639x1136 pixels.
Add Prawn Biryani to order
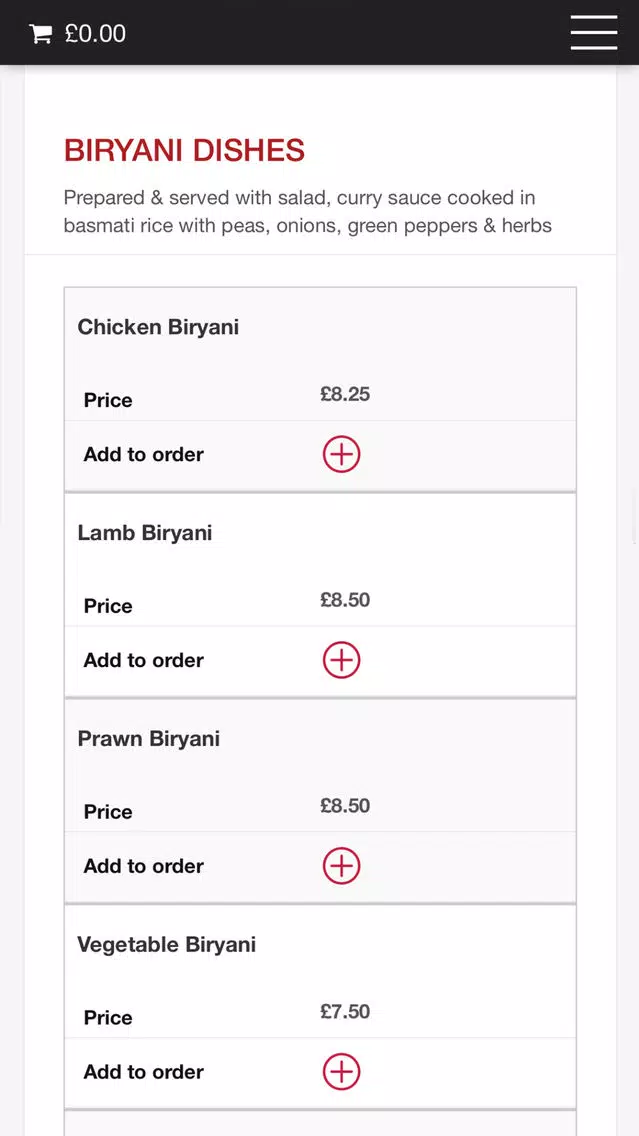coord(341,866)
